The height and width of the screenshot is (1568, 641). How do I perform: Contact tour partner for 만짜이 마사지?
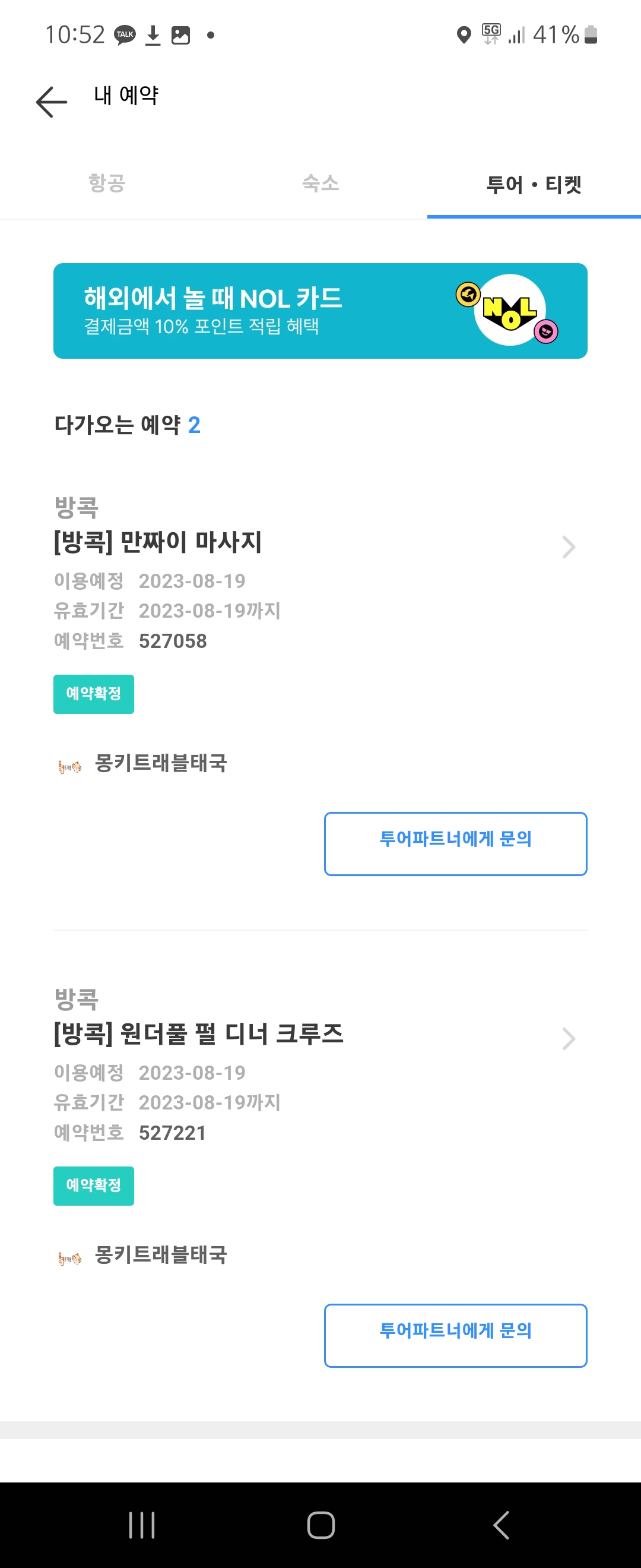pyautogui.click(x=455, y=843)
